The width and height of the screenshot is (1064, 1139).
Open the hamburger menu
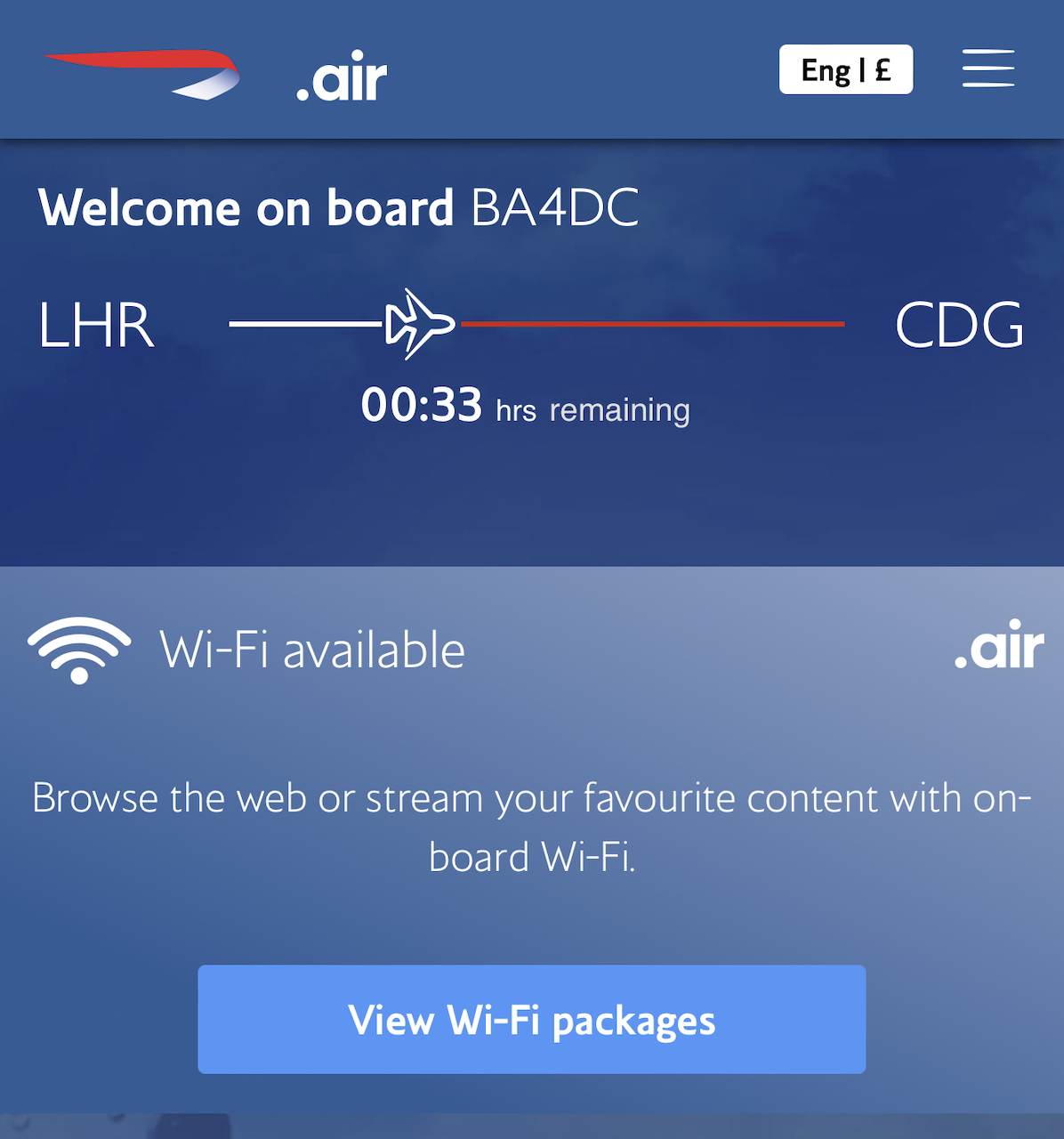click(987, 69)
